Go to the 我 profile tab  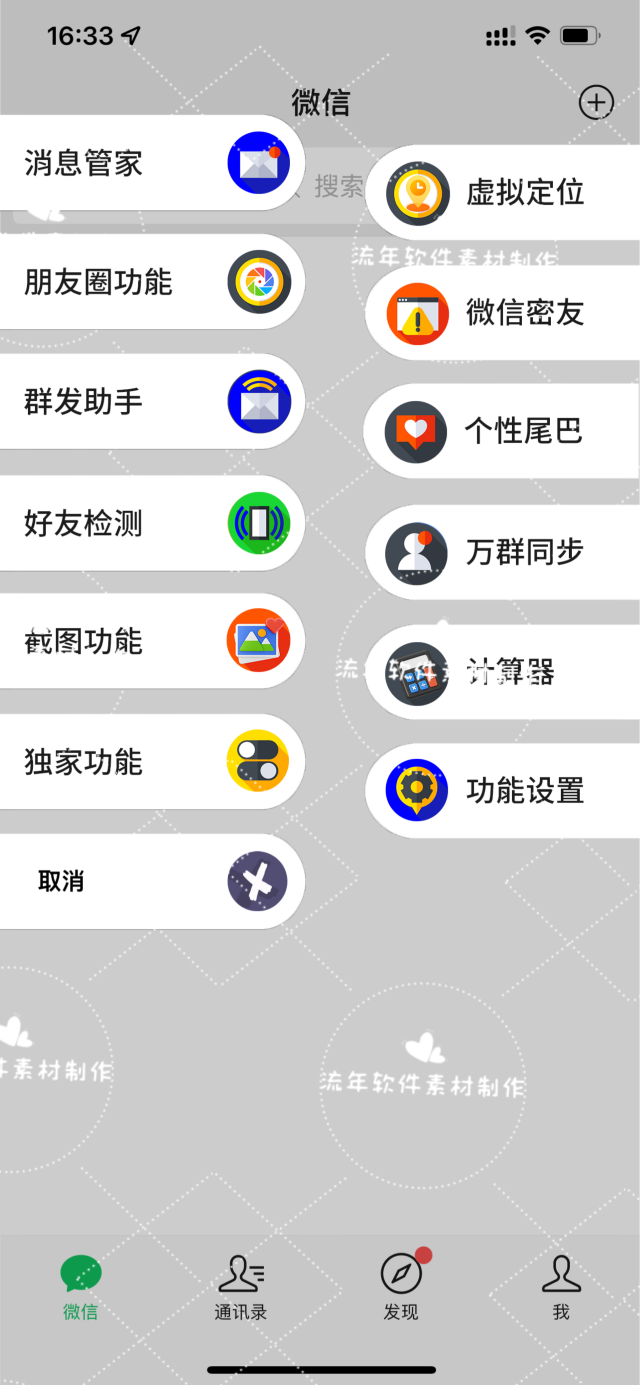(561, 1288)
